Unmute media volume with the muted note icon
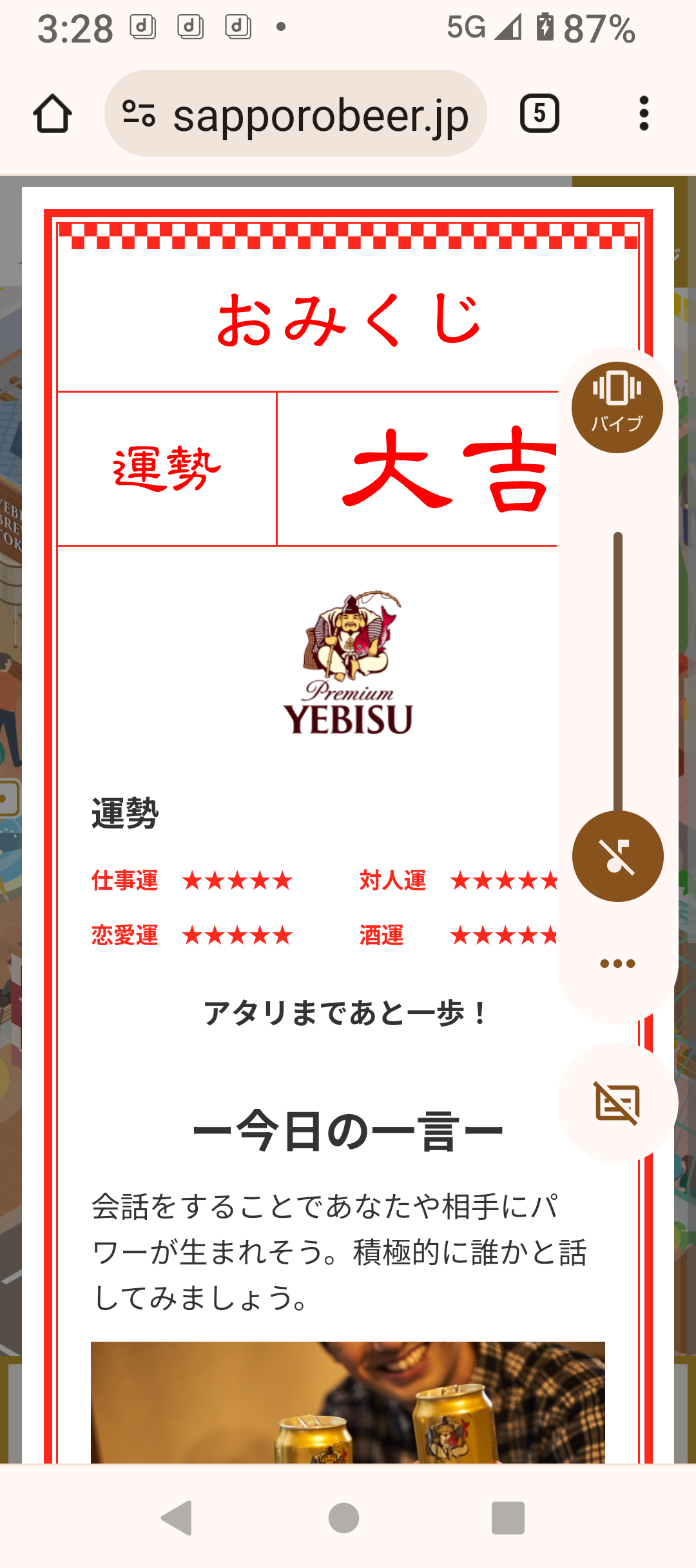The width and height of the screenshot is (696, 1568). (x=617, y=856)
